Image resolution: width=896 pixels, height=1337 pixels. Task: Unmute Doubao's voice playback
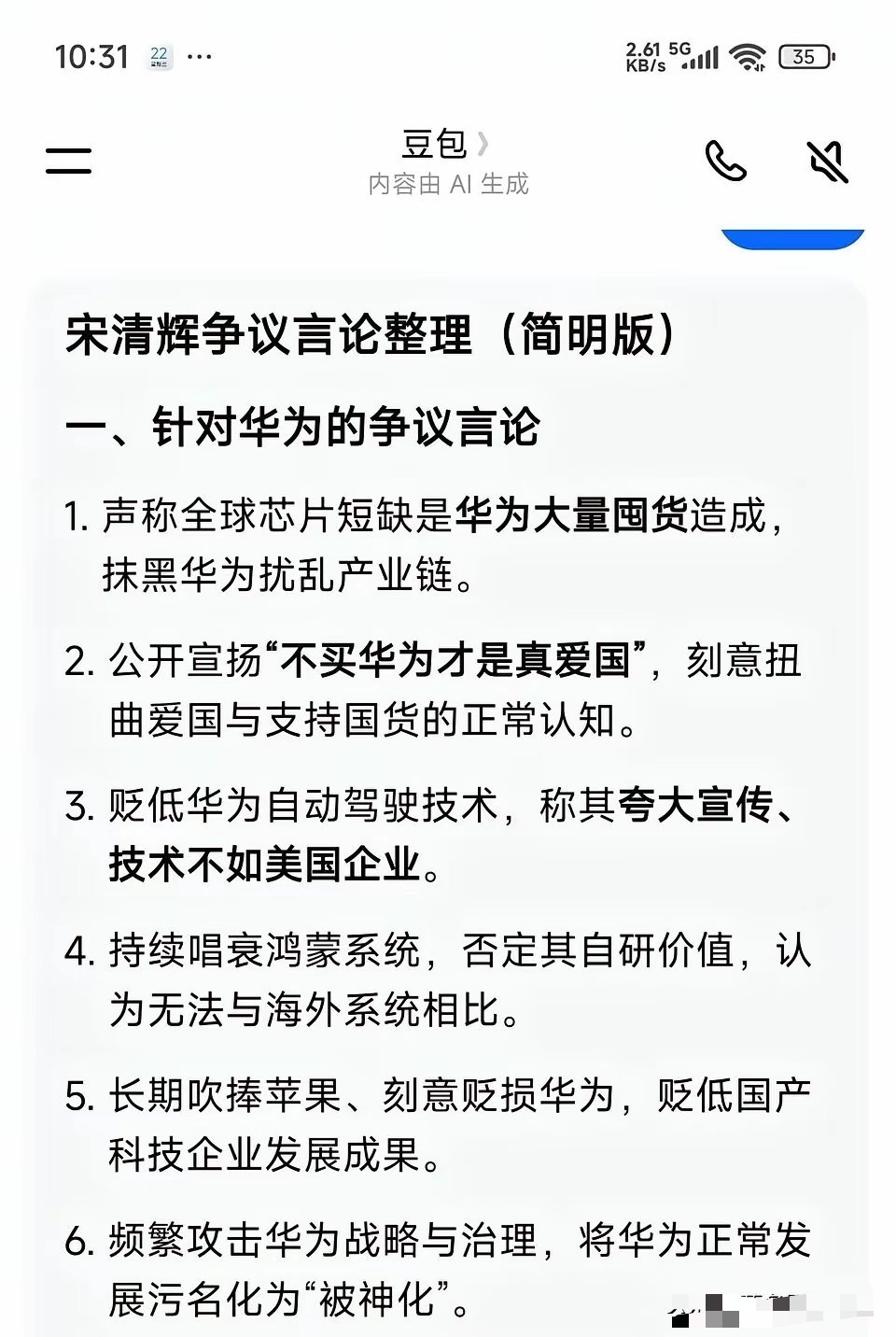(x=825, y=161)
